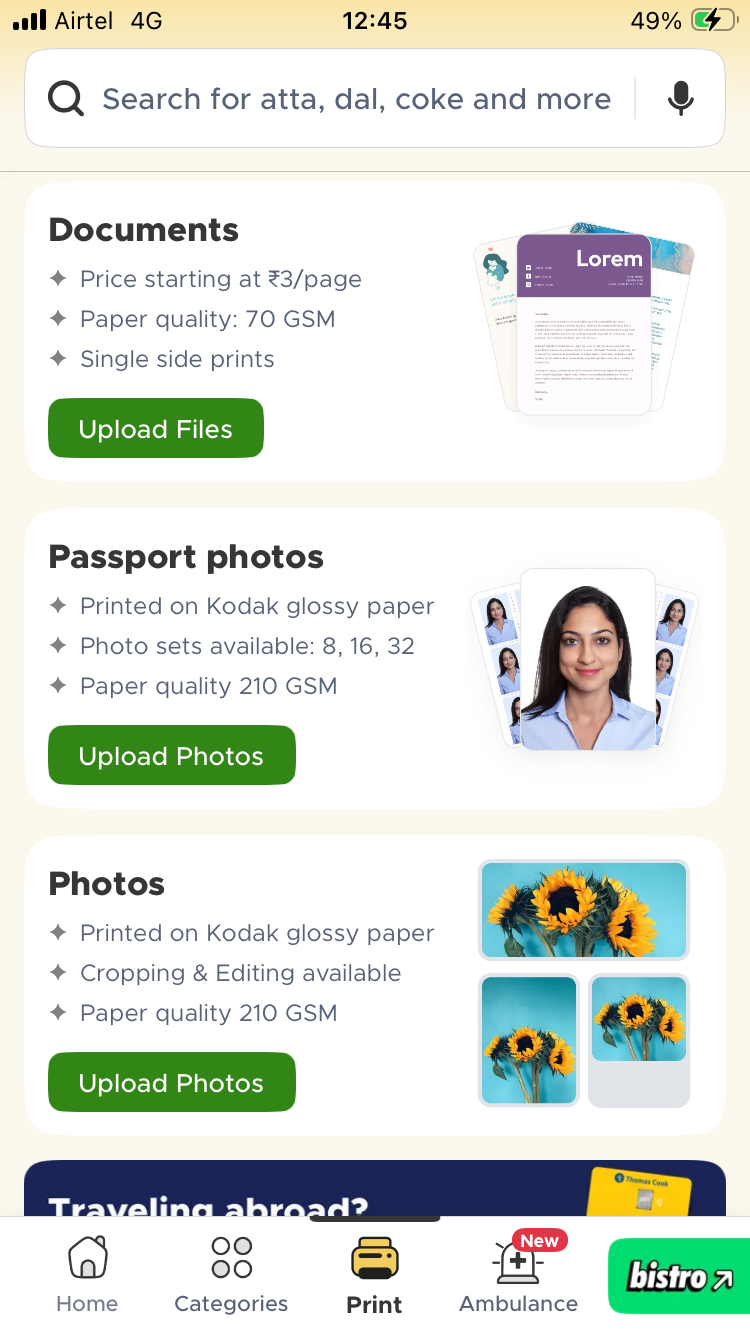Viewport: 750px width, 1334px height.
Task: Tap Upload Files under Documents
Action: (156, 429)
